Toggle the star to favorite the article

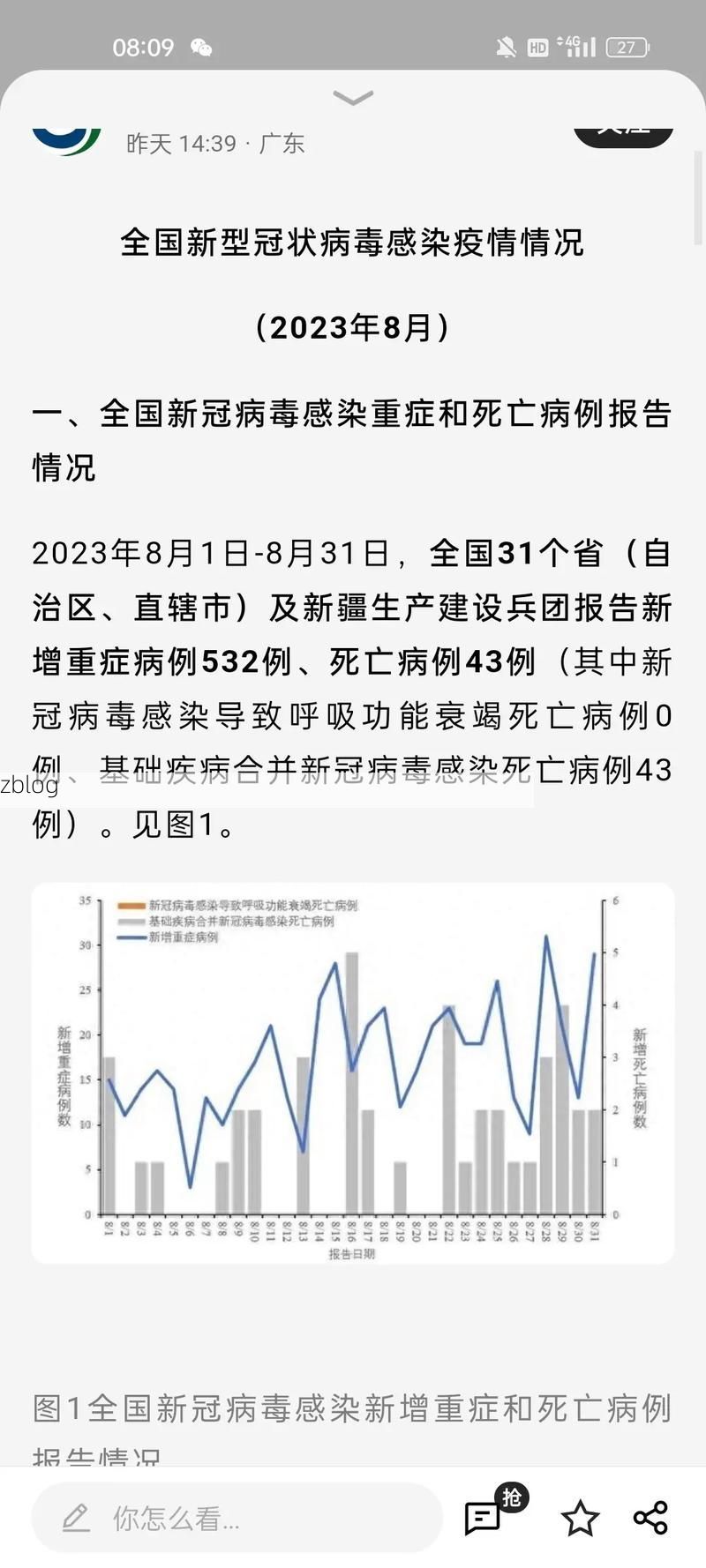[580, 1517]
